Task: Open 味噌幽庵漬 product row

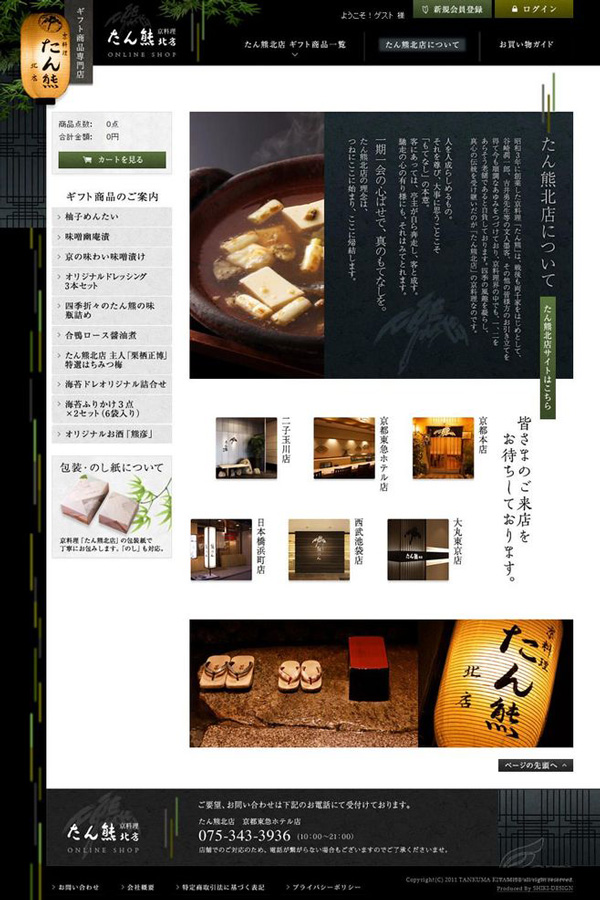Action: [111, 236]
